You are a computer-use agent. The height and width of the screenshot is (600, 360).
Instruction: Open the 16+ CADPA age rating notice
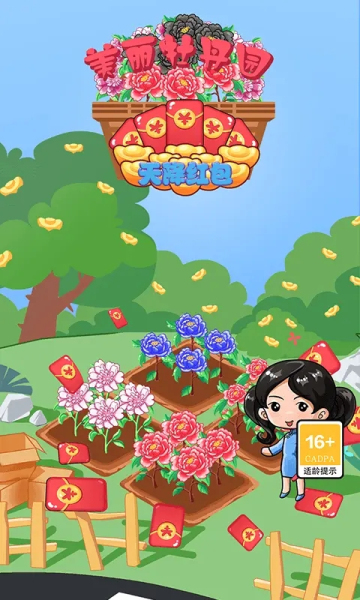pyautogui.click(x=320, y=449)
